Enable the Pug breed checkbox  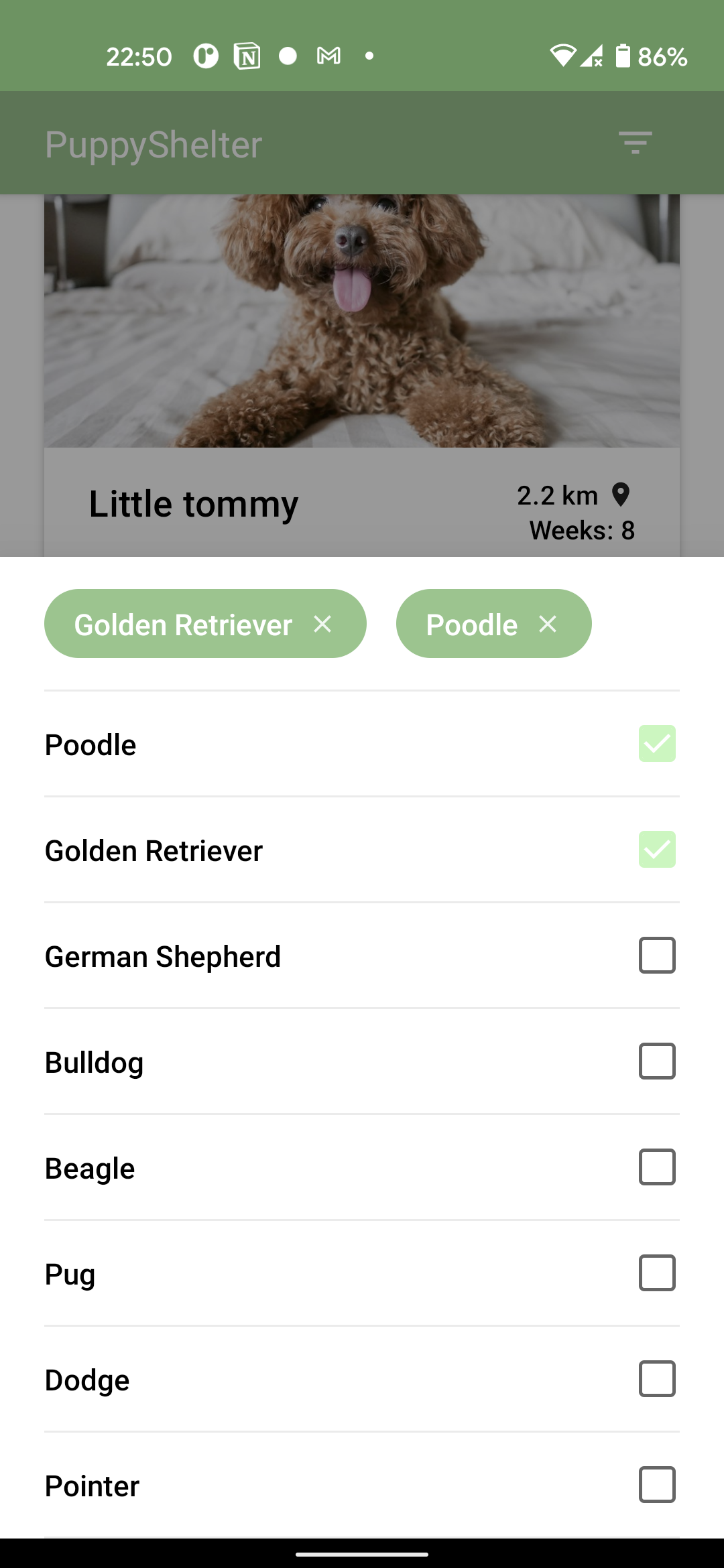point(656,1274)
